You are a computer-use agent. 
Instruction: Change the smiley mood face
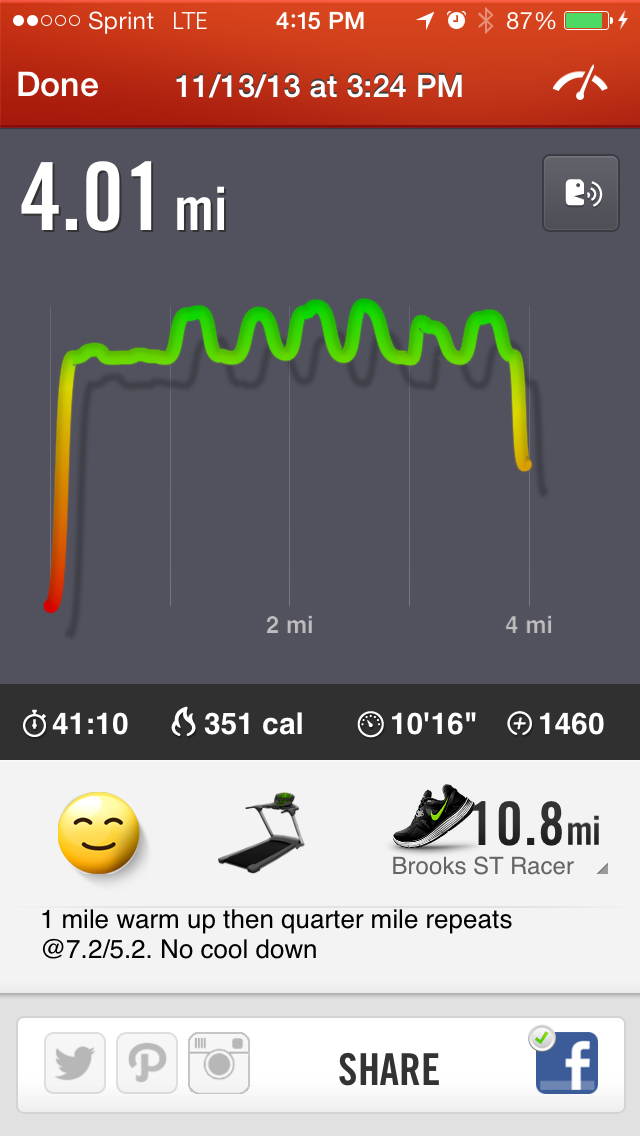click(98, 834)
